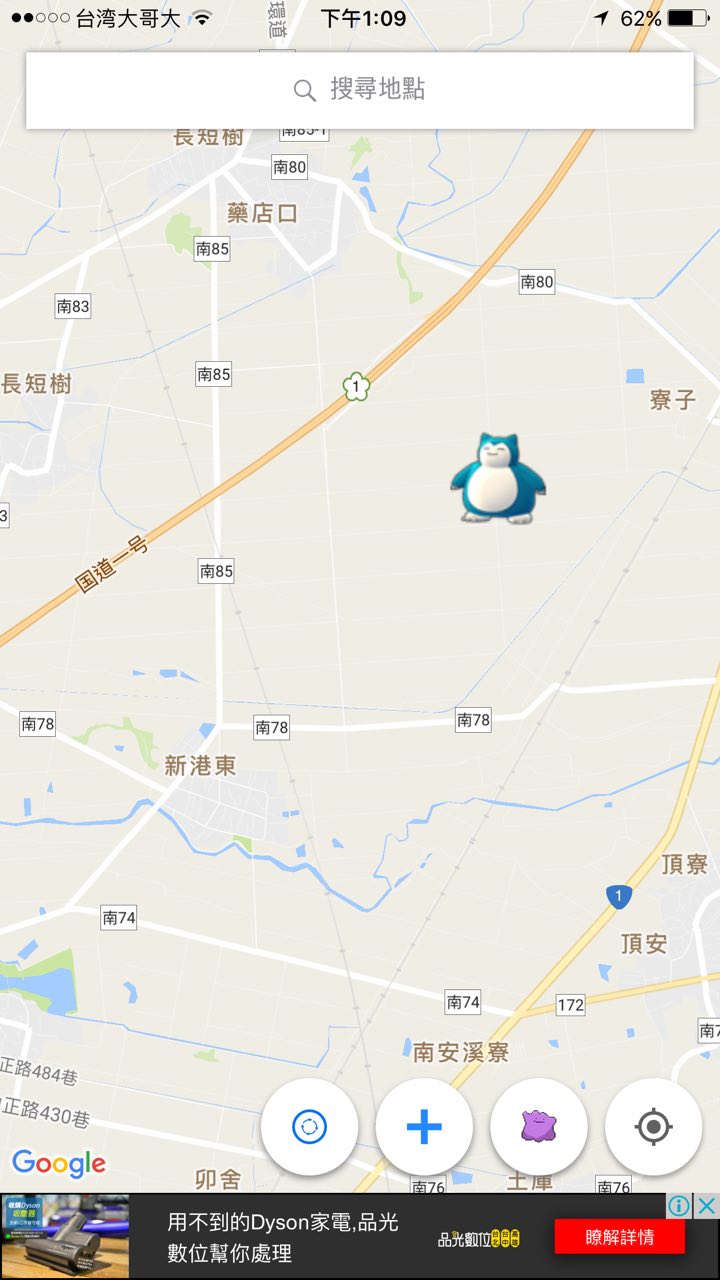Tap the blue plus button
Image resolution: width=720 pixels, height=1280 pixels.
click(424, 1127)
